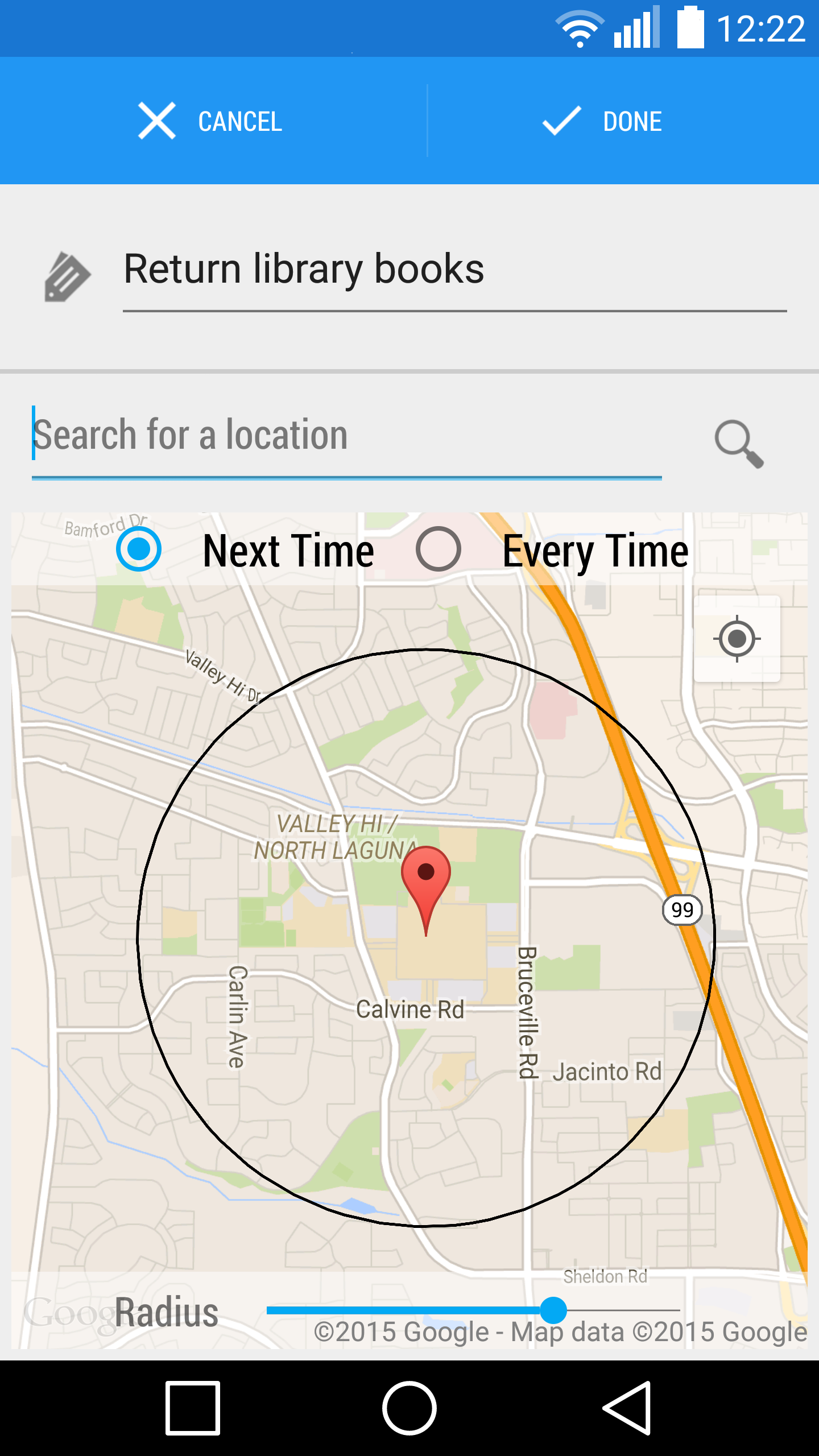This screenshot has width=819, height=1456.
Task: Cancel the reminder edit
Action: click(x=210, y=121)
